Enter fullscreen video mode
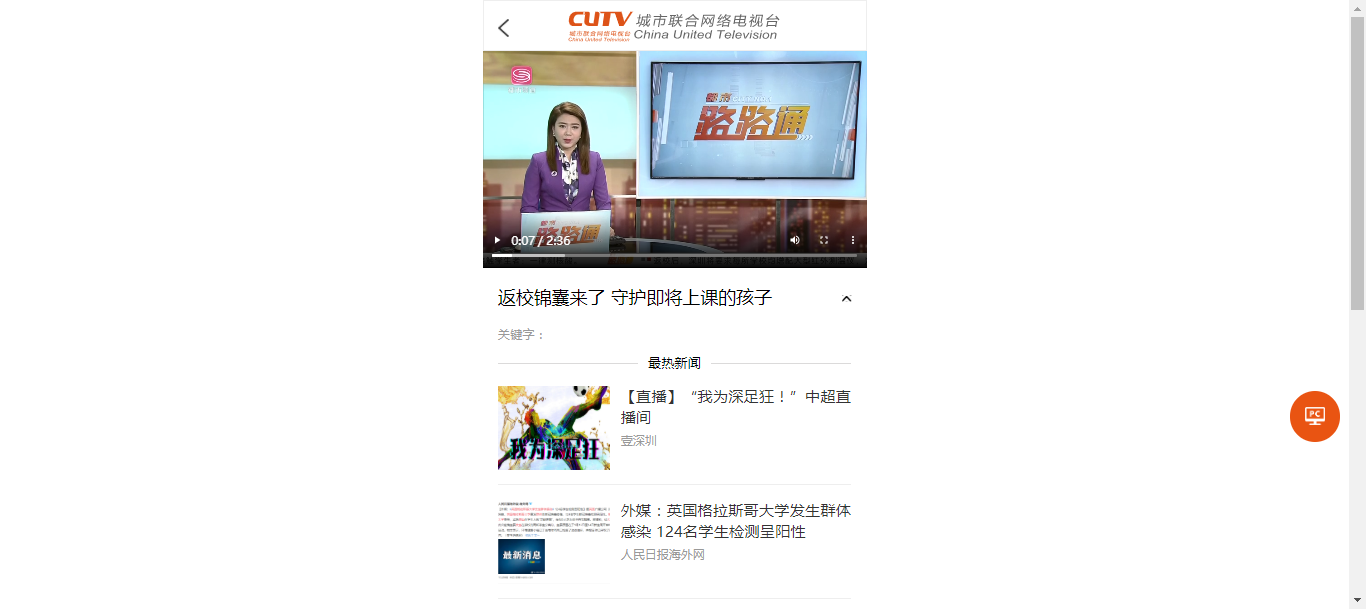This screenshot has height=609, width=1366. point(824,240)
